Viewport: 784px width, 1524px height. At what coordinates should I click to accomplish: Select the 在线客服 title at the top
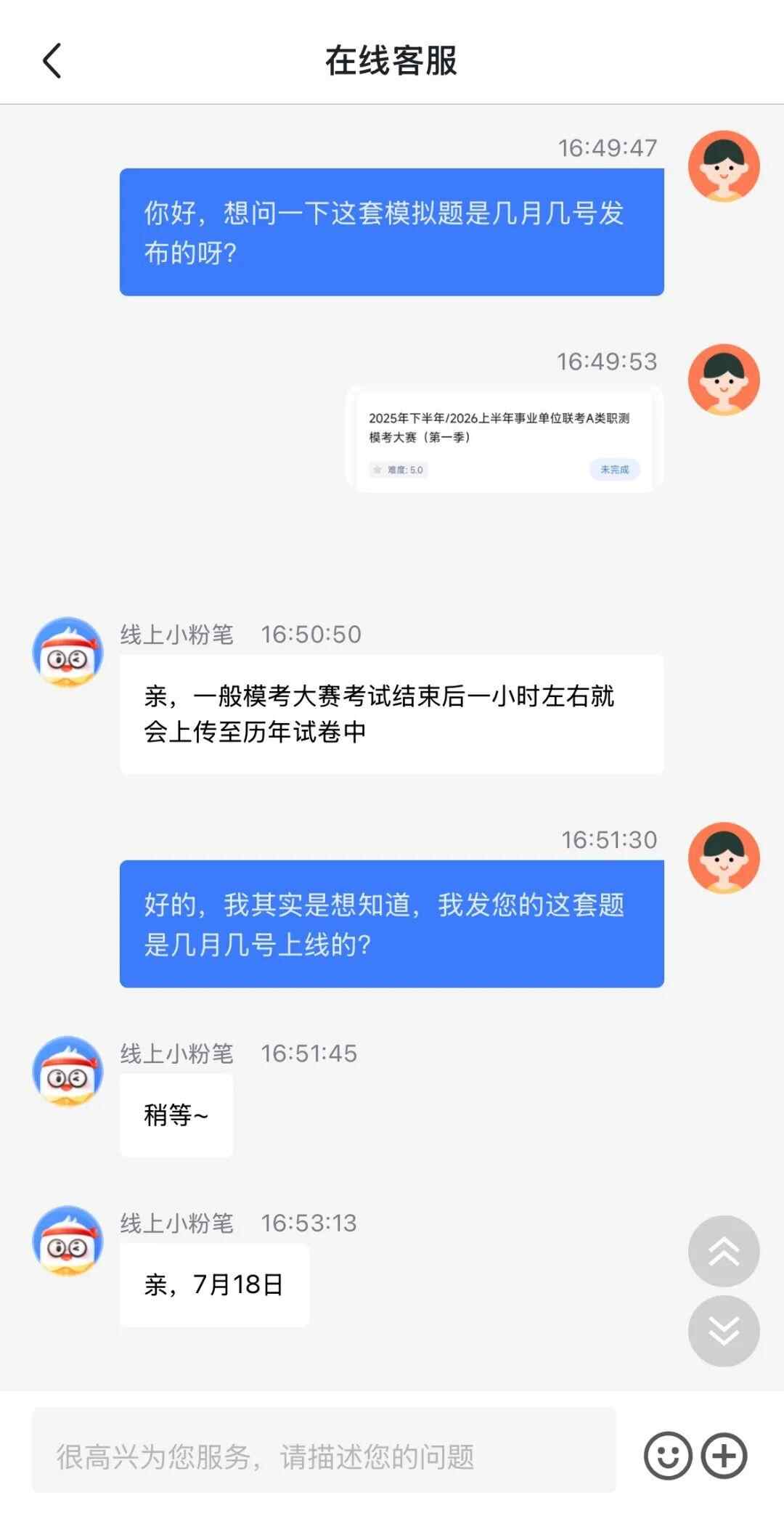click(x=392, y=62)
